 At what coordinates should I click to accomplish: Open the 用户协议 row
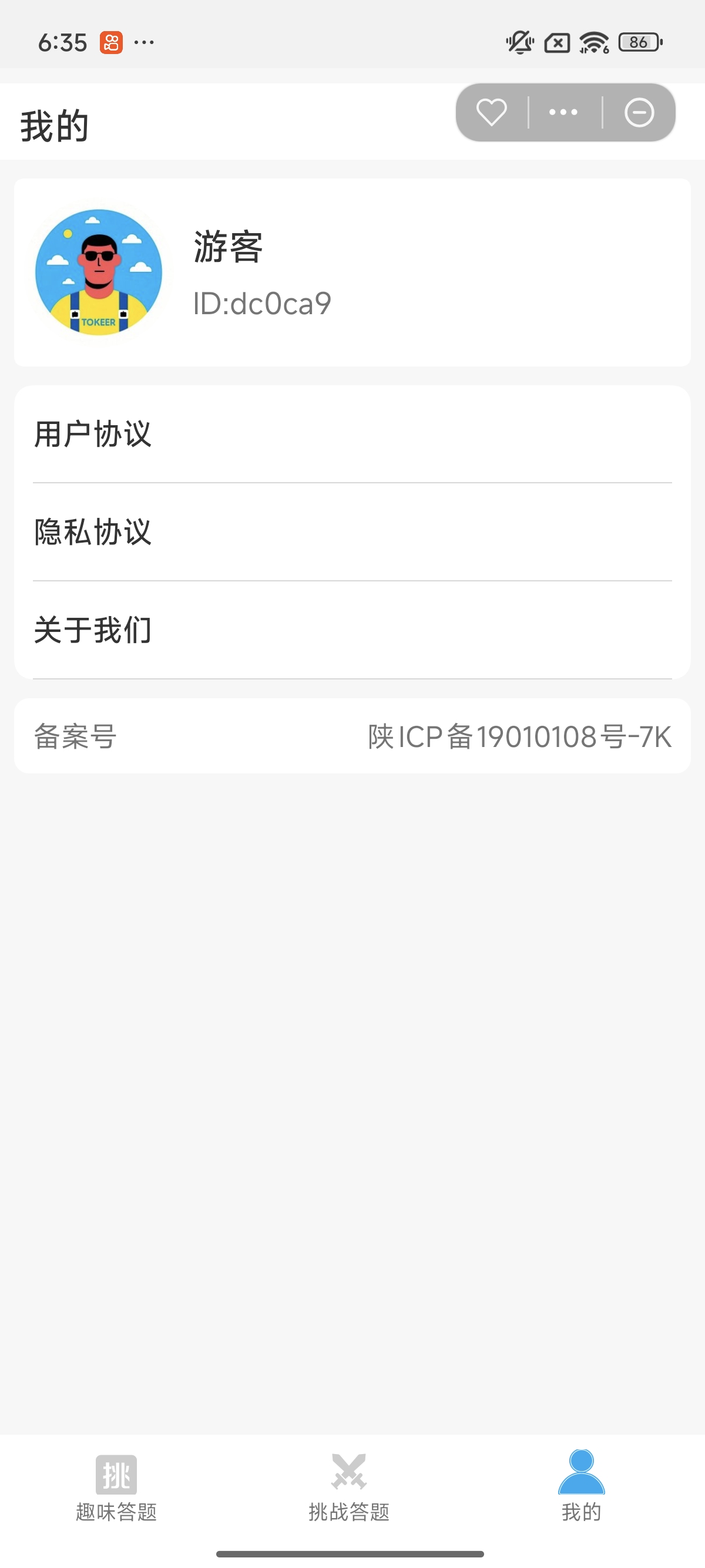[x=352, y=435]
